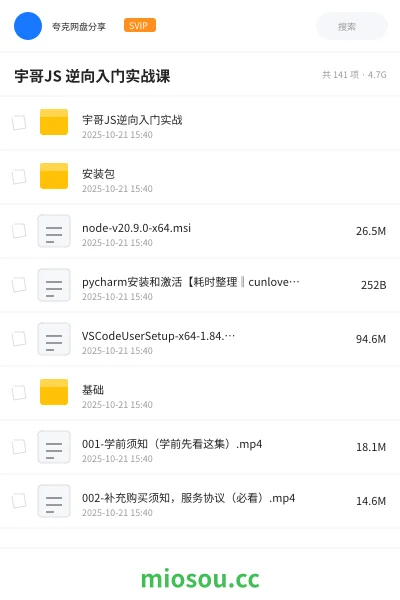
Task: Open the 基础 folder
Action: (200, 393)
